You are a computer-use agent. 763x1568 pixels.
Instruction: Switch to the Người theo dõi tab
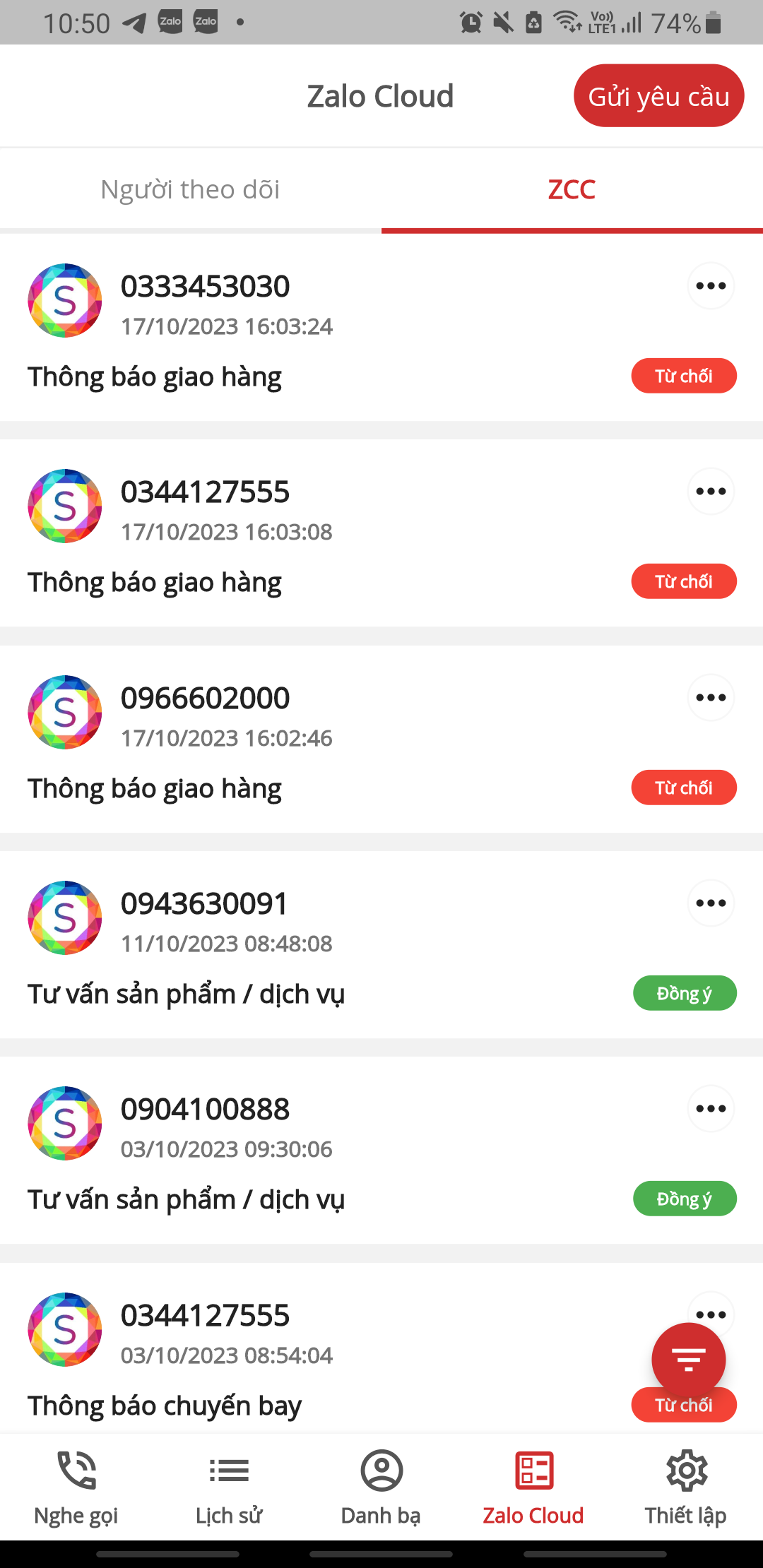(x=190, y=189)
